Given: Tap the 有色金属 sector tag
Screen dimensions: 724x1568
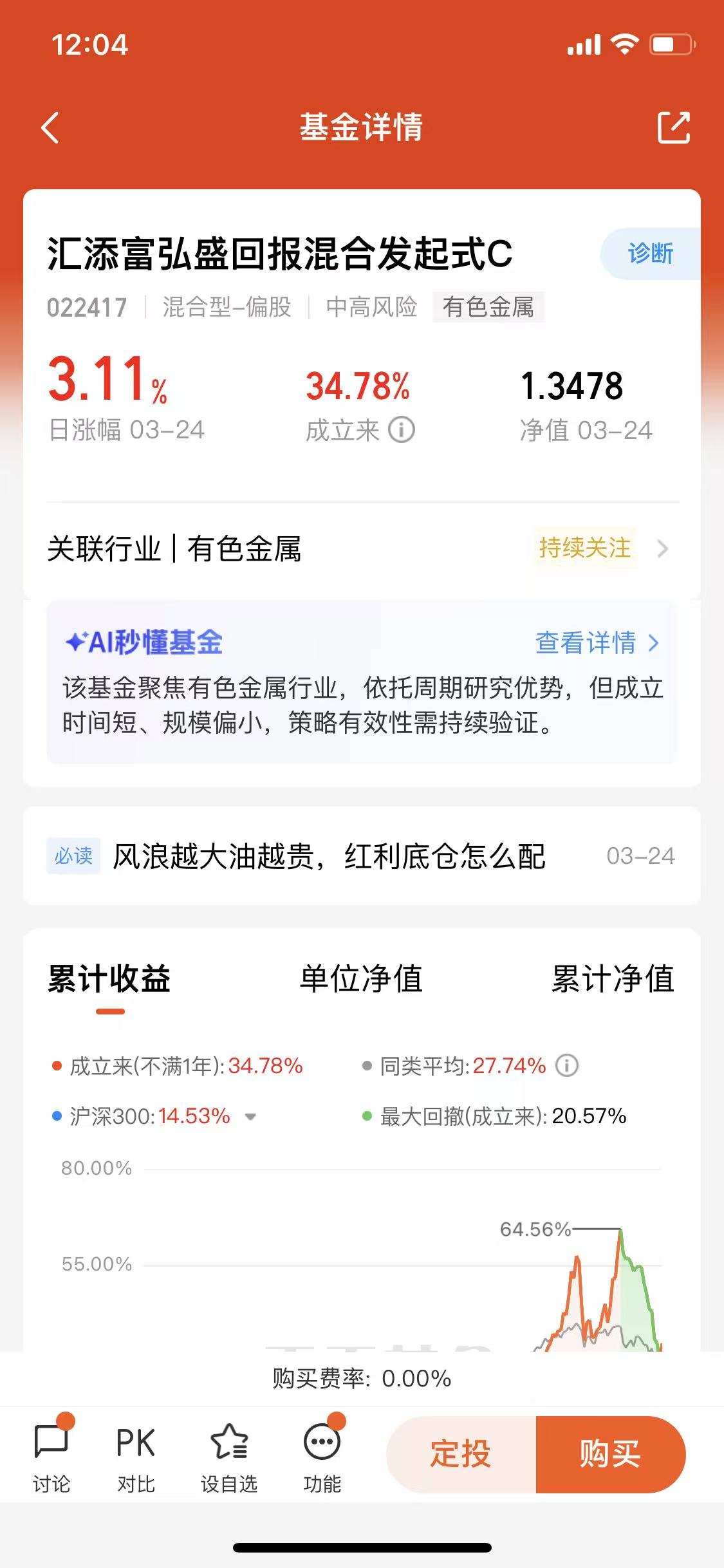Looking at the screenshot, I should (x=488, y=307).
